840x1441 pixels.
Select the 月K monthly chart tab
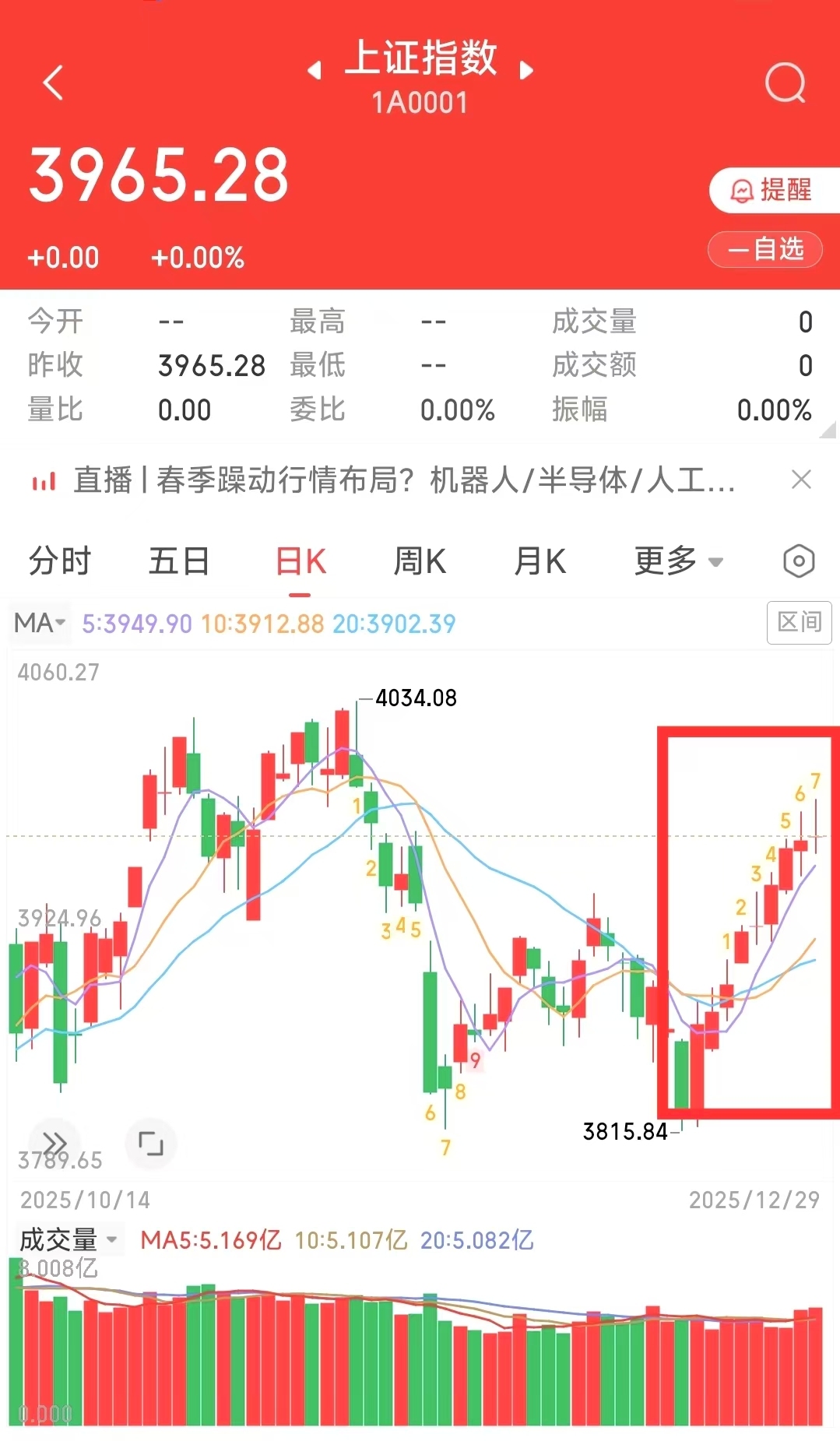(539, 561)
